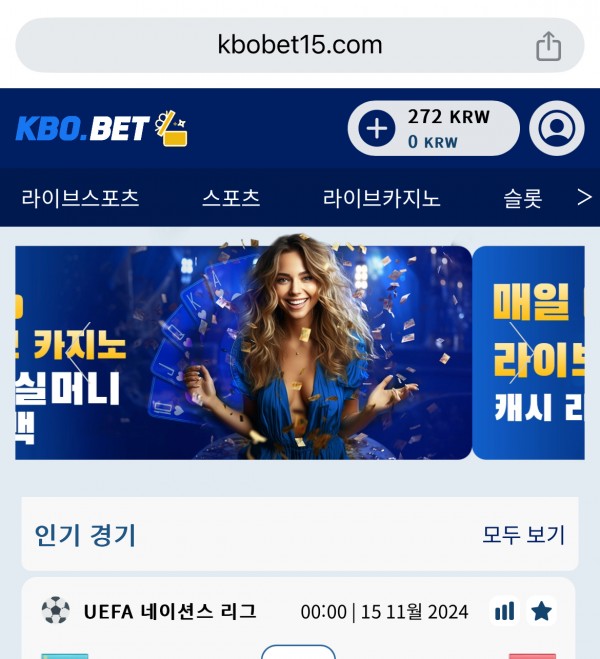Tap the browser share icon

coord(548,46)
